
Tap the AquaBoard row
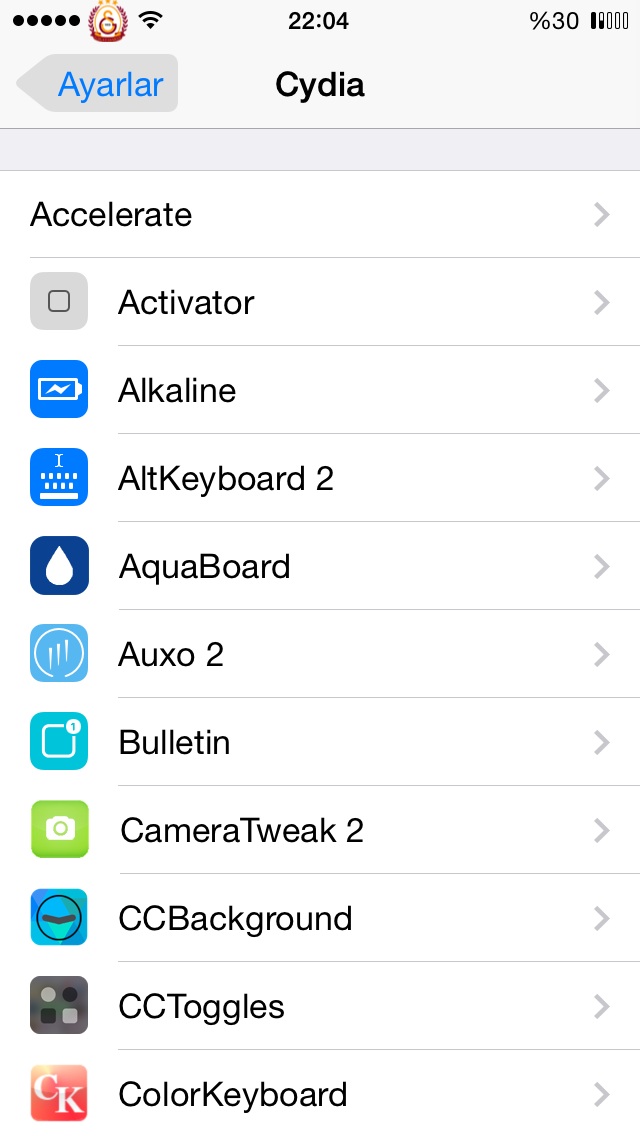coord(320,566)
